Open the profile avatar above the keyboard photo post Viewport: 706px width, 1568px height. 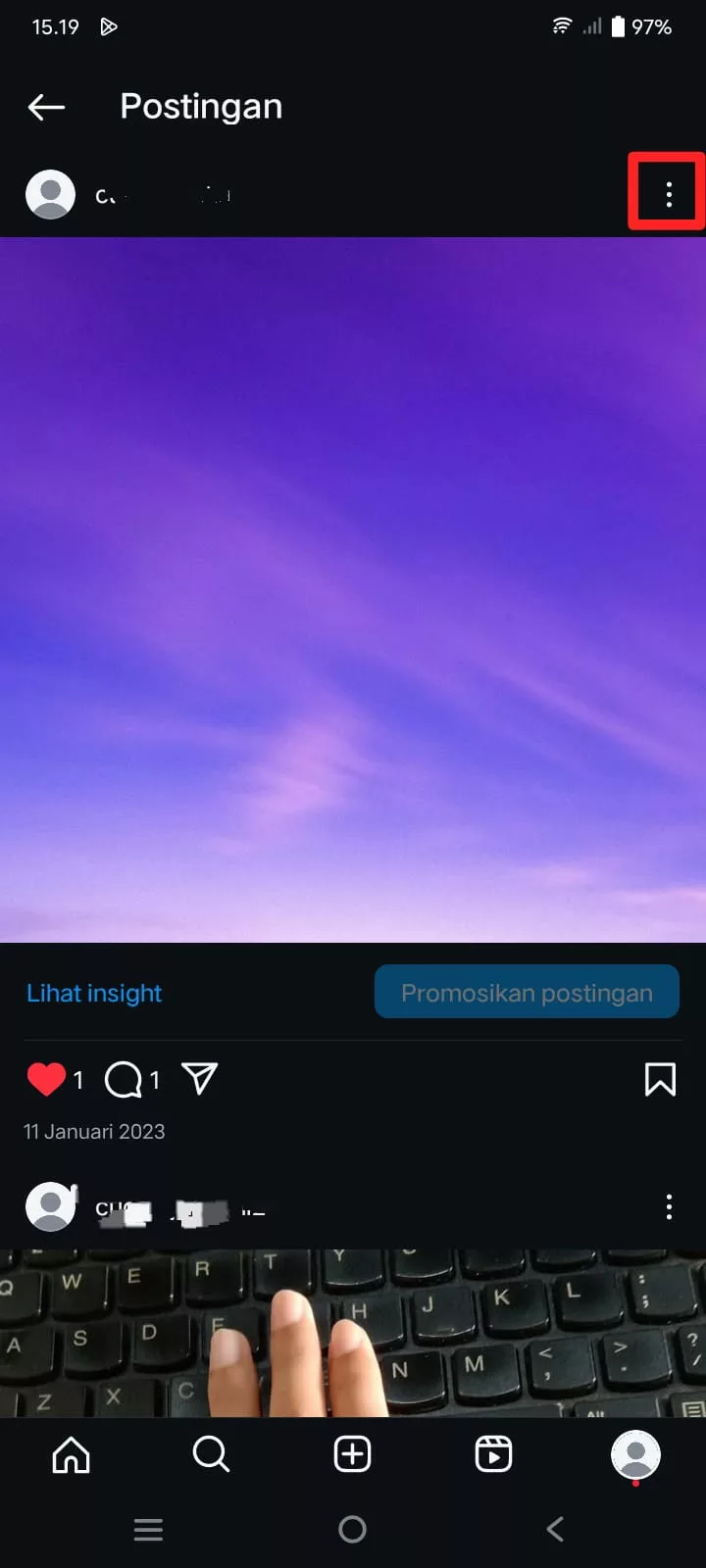(x=50, y=1206)
